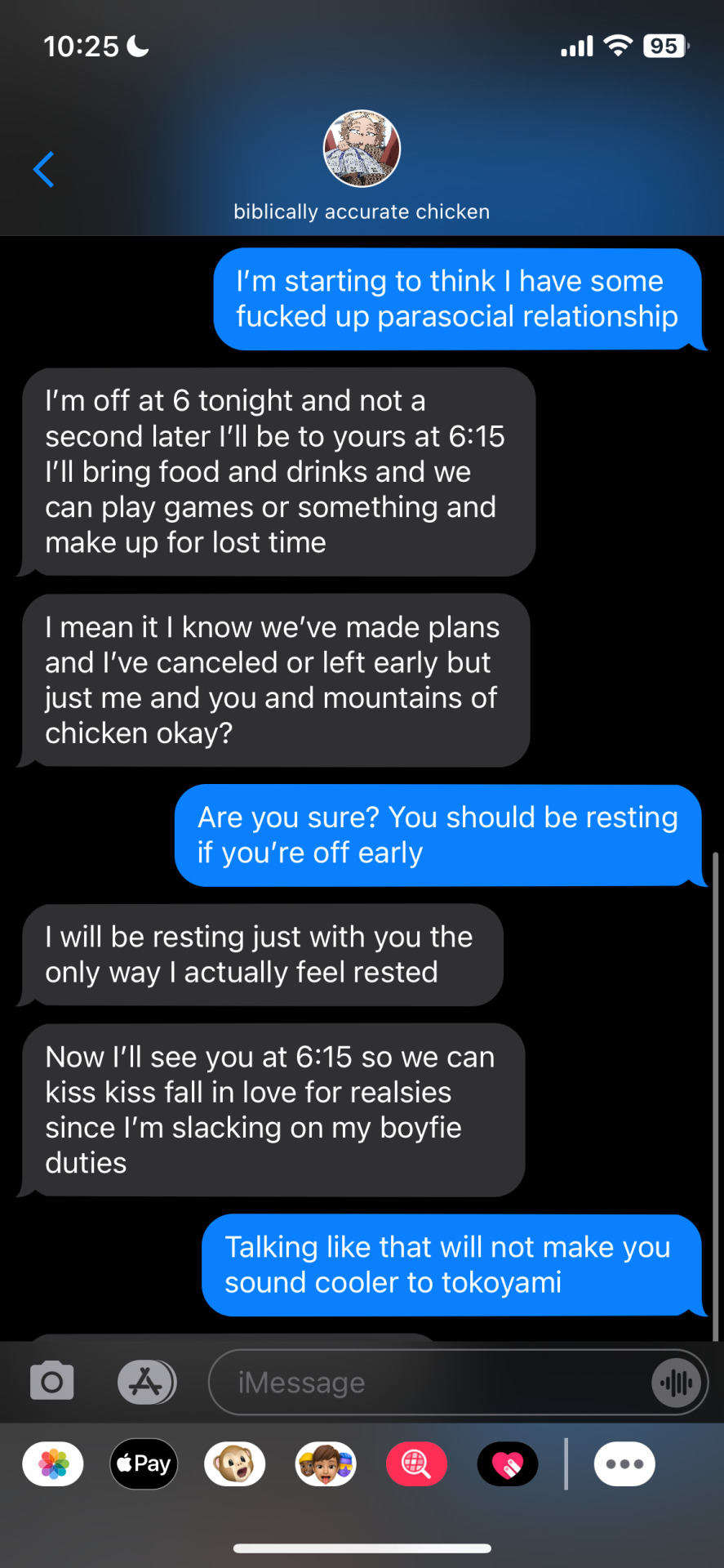Record an audio message
The width and height of the screenshot is (724, 1568).
(677, 1383)
